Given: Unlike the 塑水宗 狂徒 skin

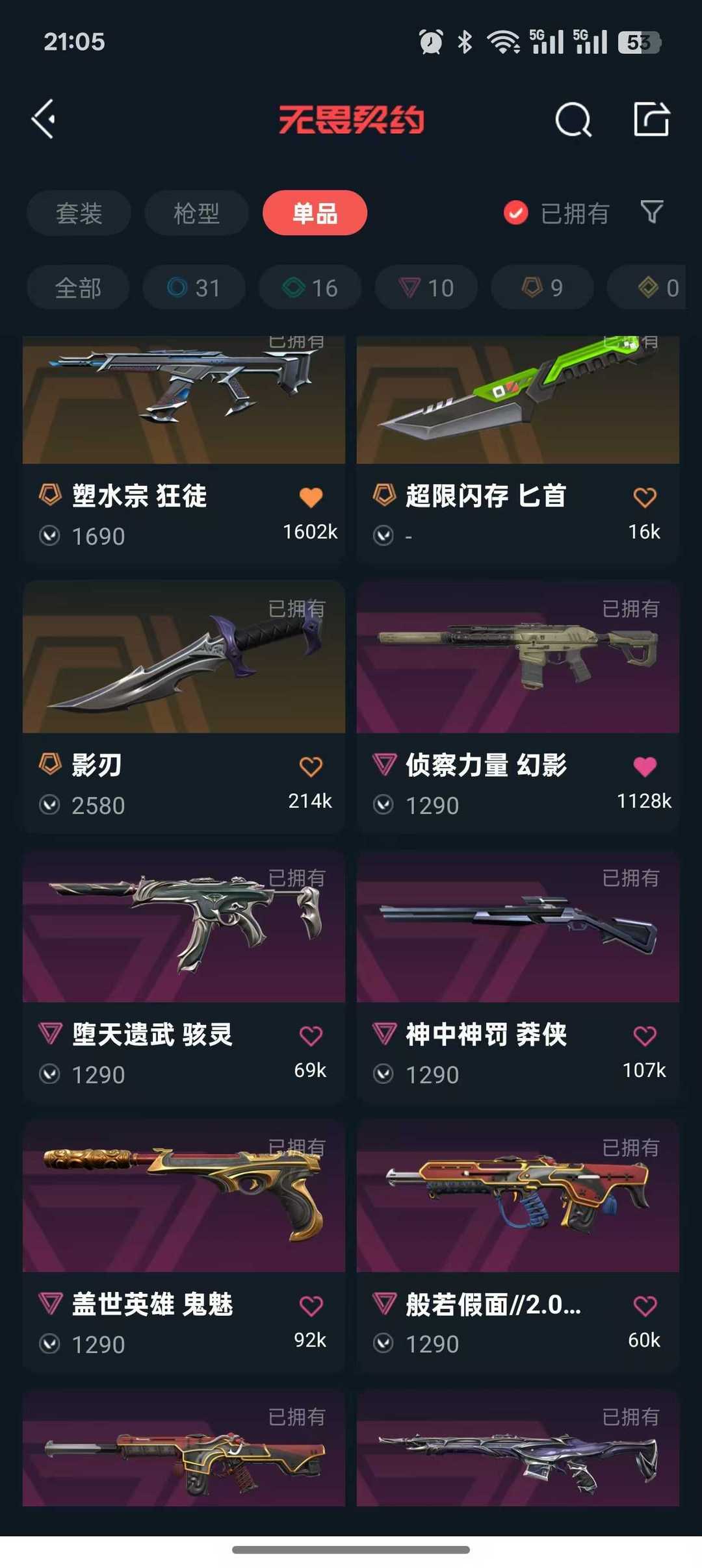Looking at the screenshot, I should (x=311, y=498).
